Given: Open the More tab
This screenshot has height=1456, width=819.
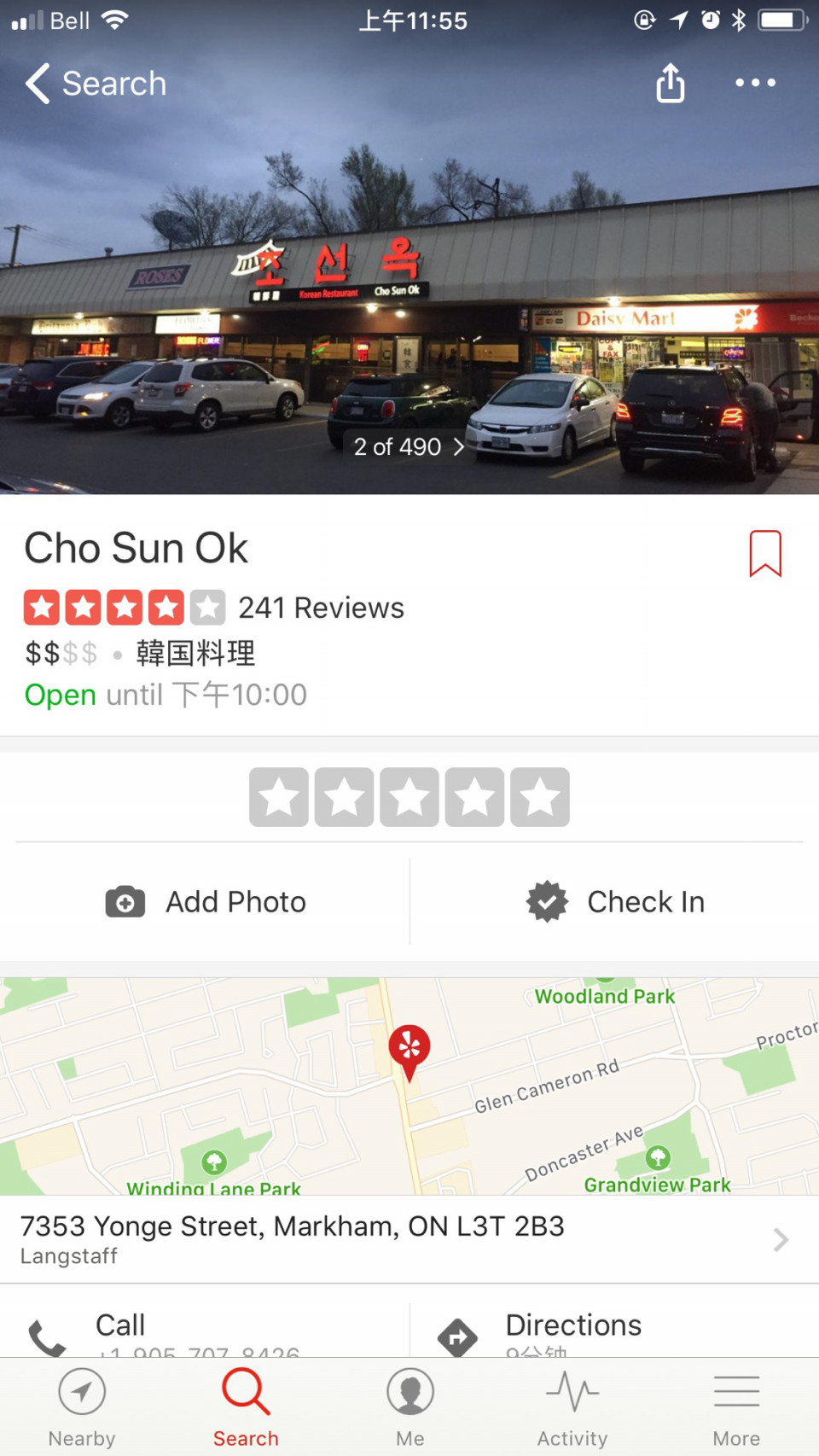Looking at the screenshot, I should click(x=736, y=1408).
